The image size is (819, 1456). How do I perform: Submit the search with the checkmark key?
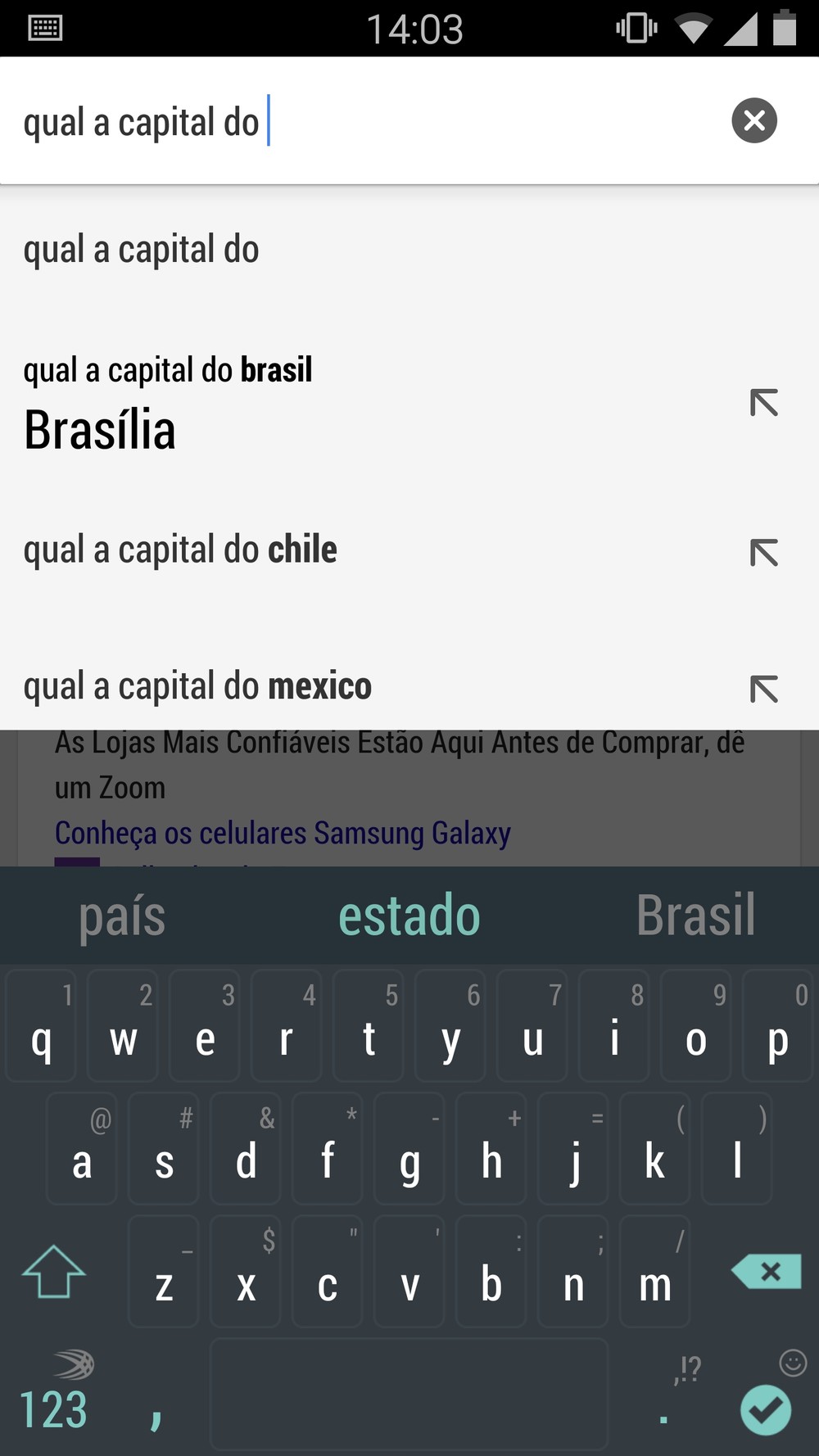[x=766, y=1410]
